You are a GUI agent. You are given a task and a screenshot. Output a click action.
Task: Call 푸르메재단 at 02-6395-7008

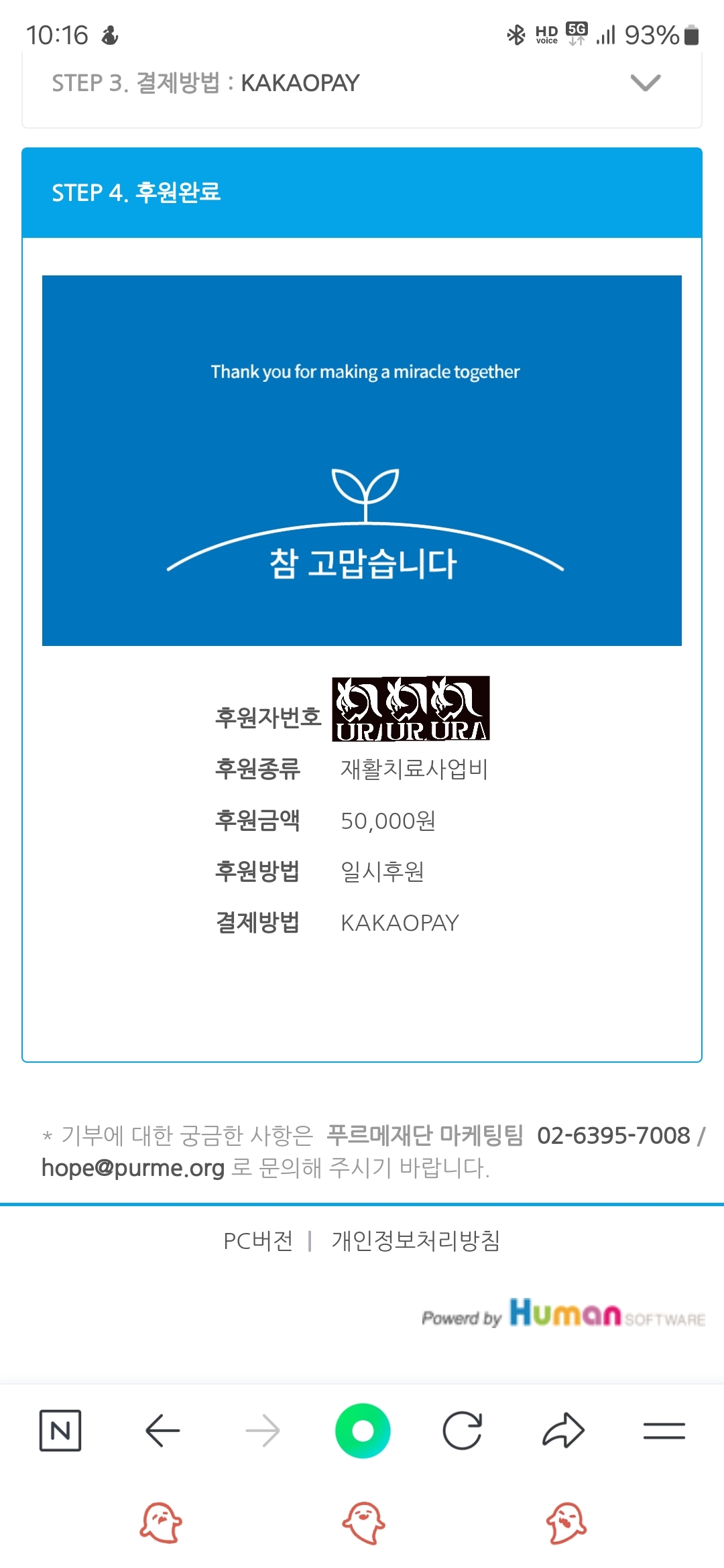(613, 1135)
